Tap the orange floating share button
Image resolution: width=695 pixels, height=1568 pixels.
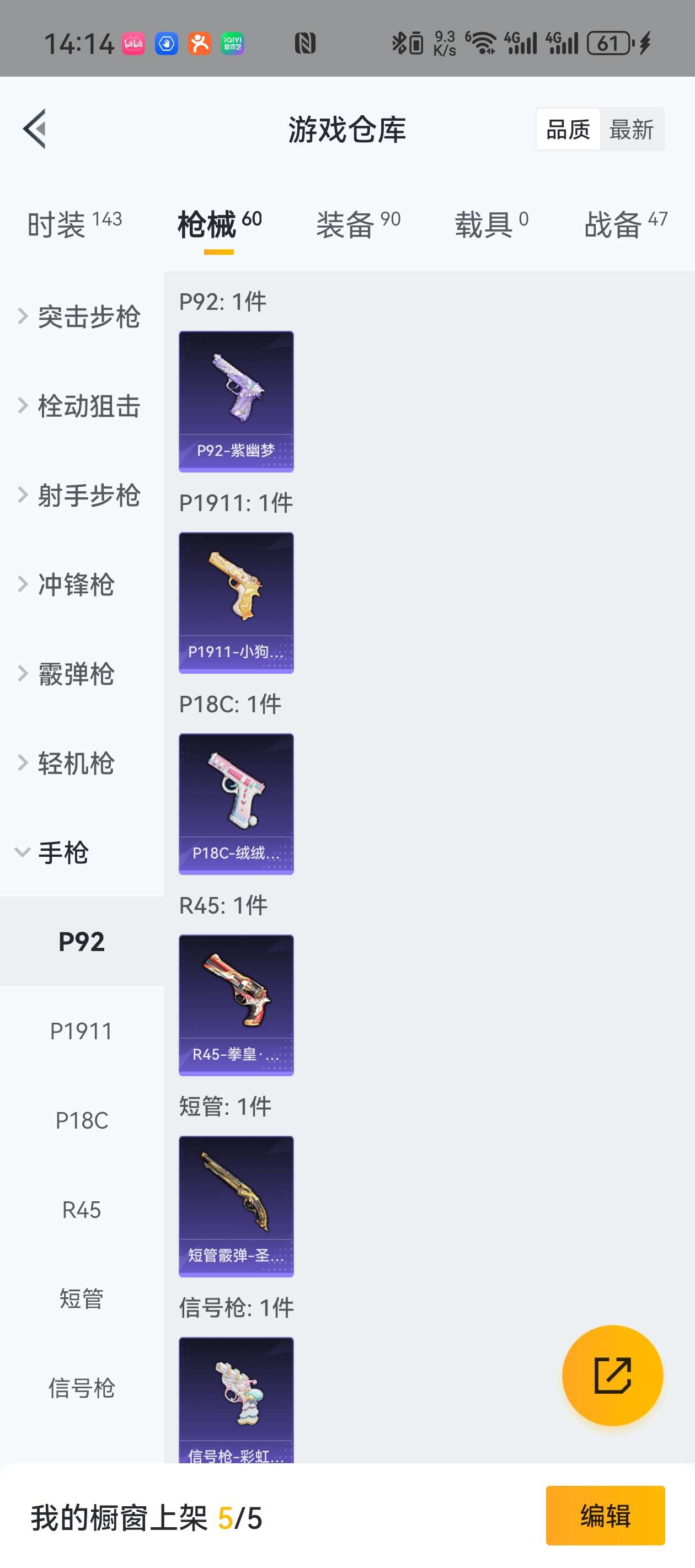click(612, 1375)
